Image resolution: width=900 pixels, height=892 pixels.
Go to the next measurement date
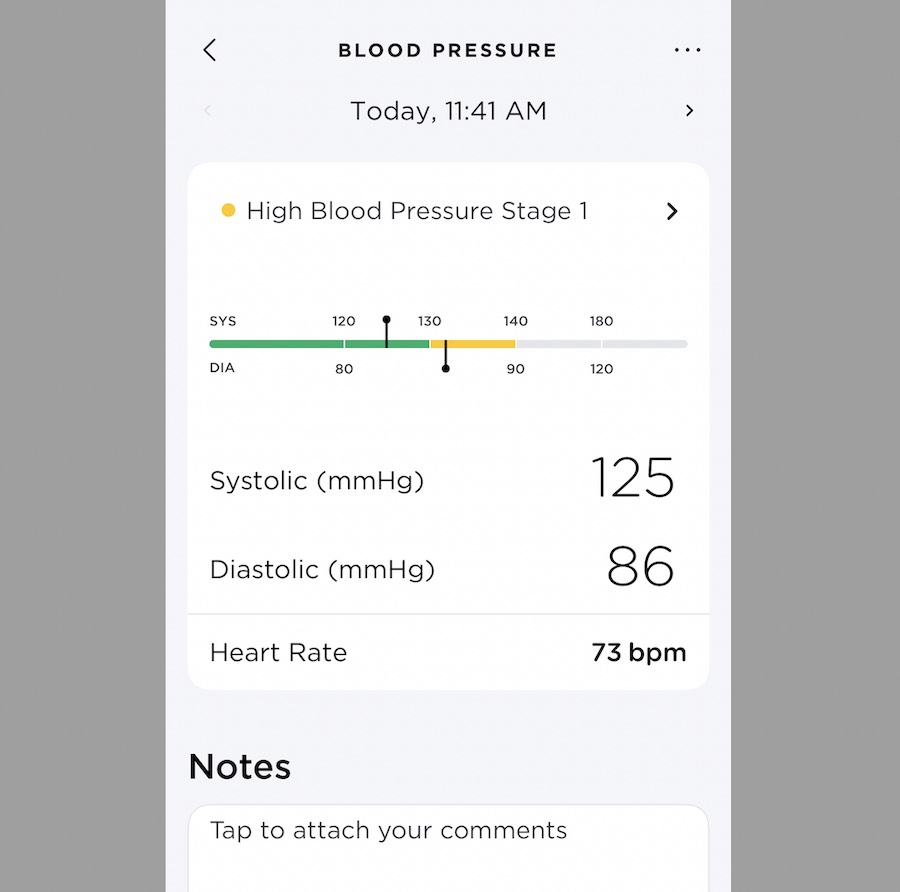point(689,111)
